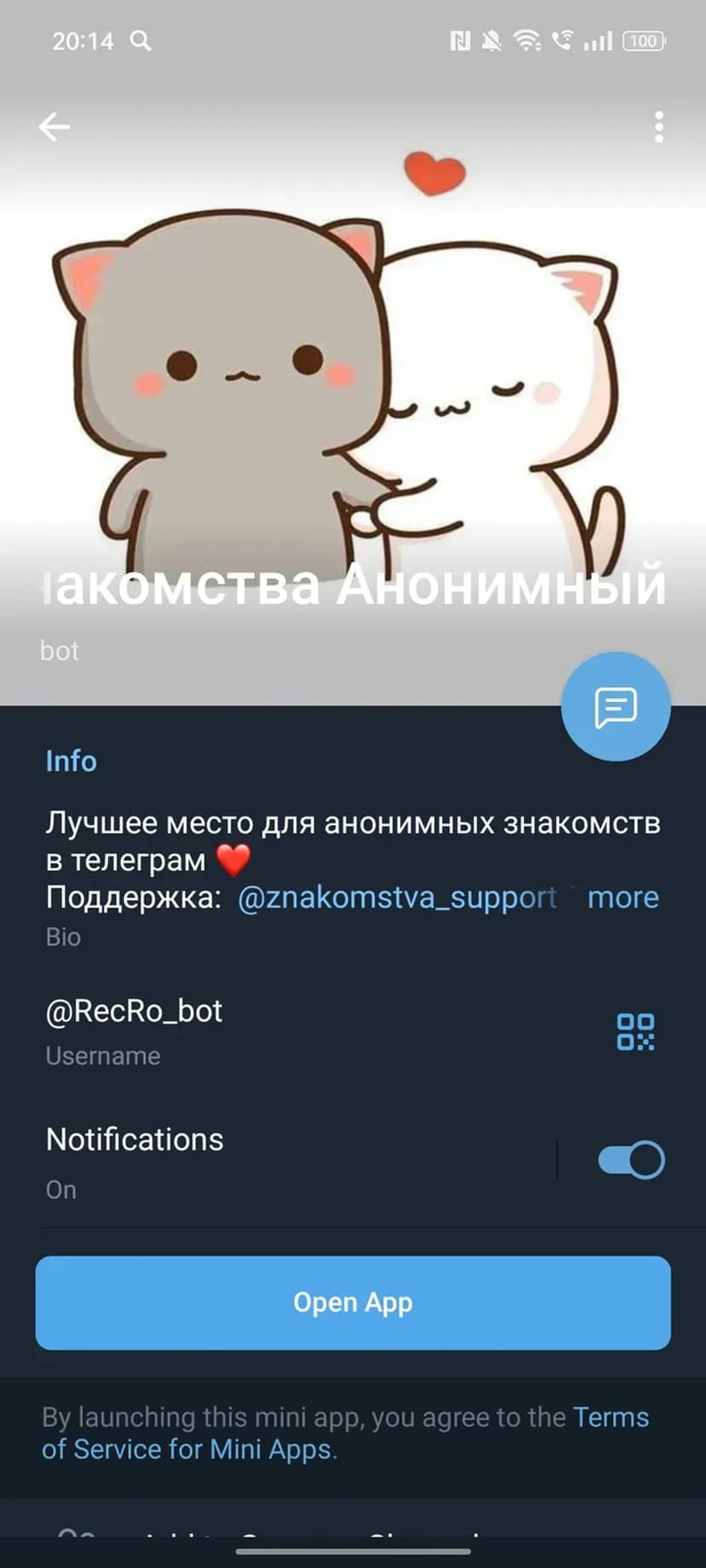
Task: Open the @znakomstva_support link
Action: click(x=396, y=897)
